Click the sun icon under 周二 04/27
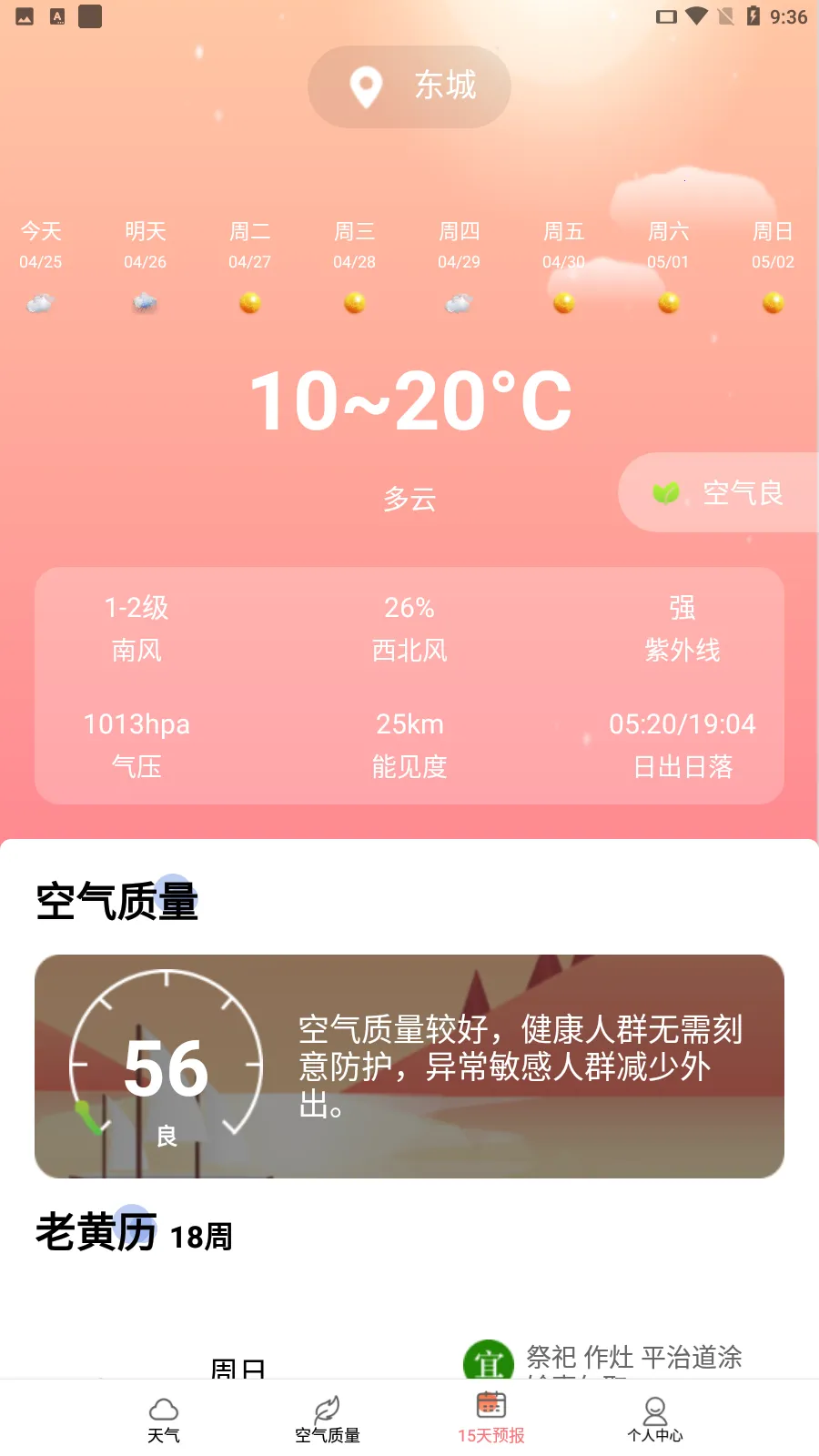This screenshot has height=1456, width=819. pyautogui.click(x=248, y=303)
